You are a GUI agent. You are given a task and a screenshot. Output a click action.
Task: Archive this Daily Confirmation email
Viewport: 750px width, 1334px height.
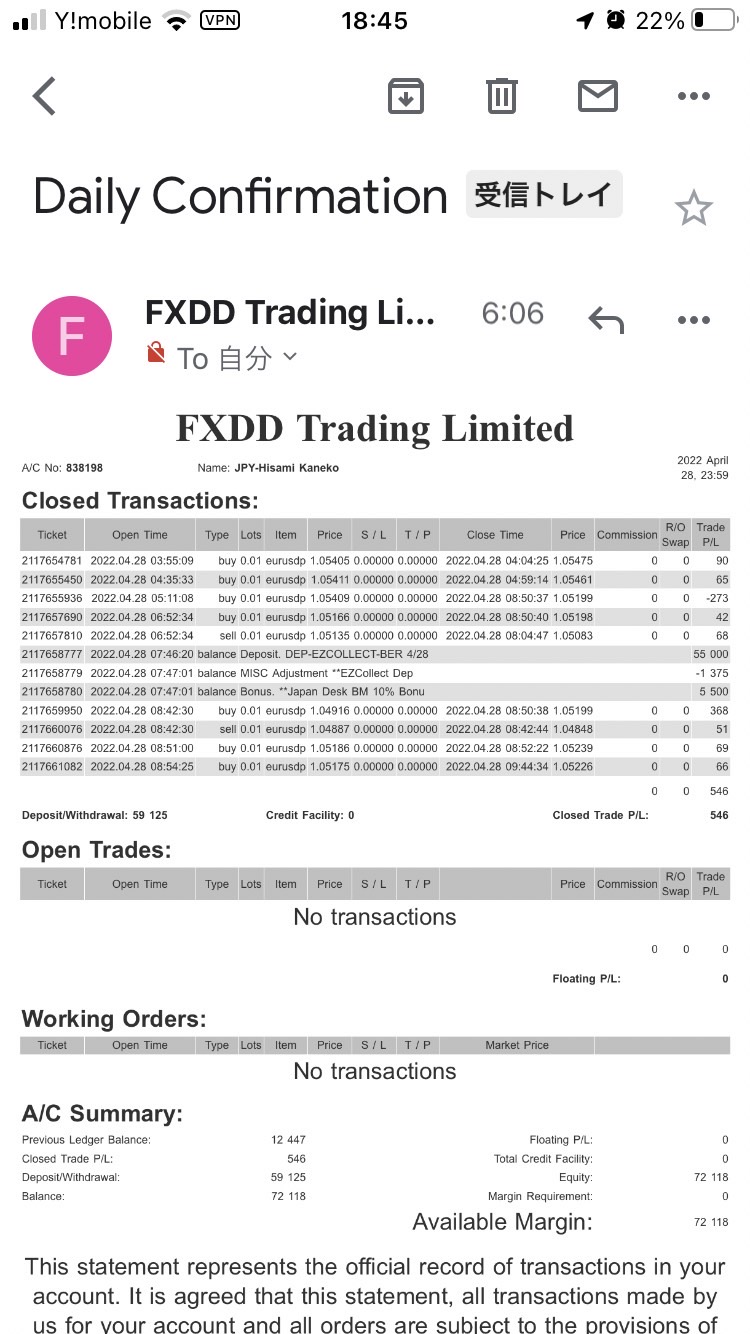[x=406, y=96]
